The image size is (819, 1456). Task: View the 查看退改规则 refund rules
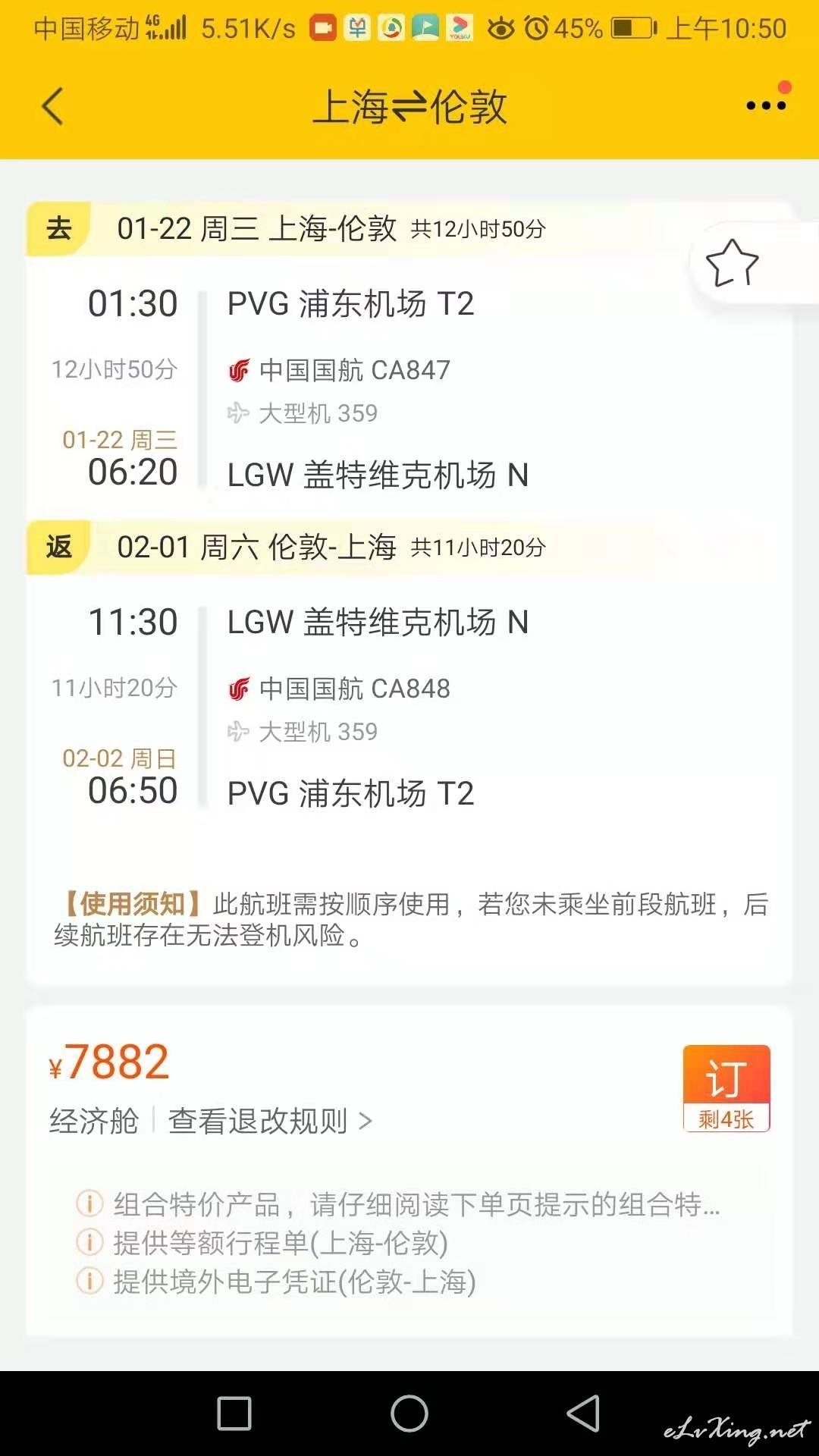[270, 1121]
